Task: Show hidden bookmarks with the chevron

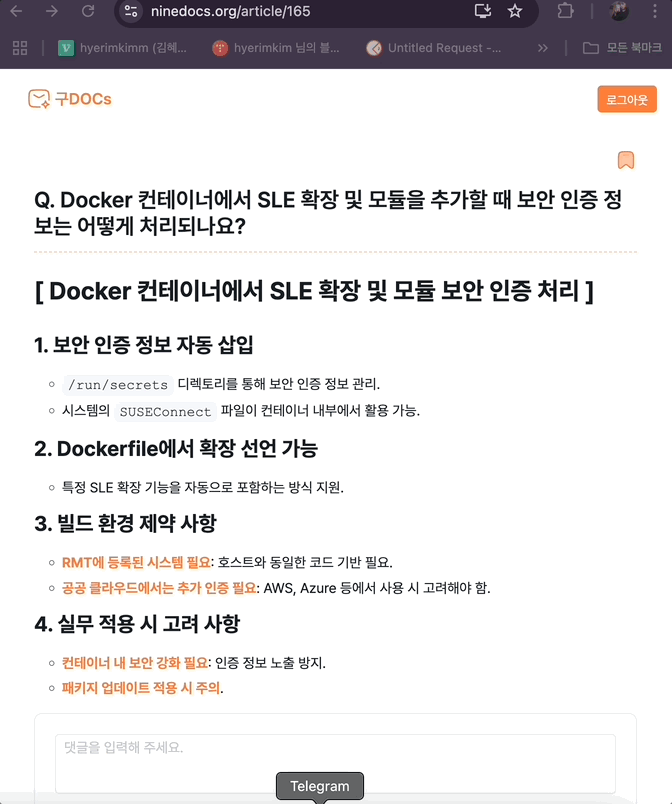Action: (x=542, y=47)
